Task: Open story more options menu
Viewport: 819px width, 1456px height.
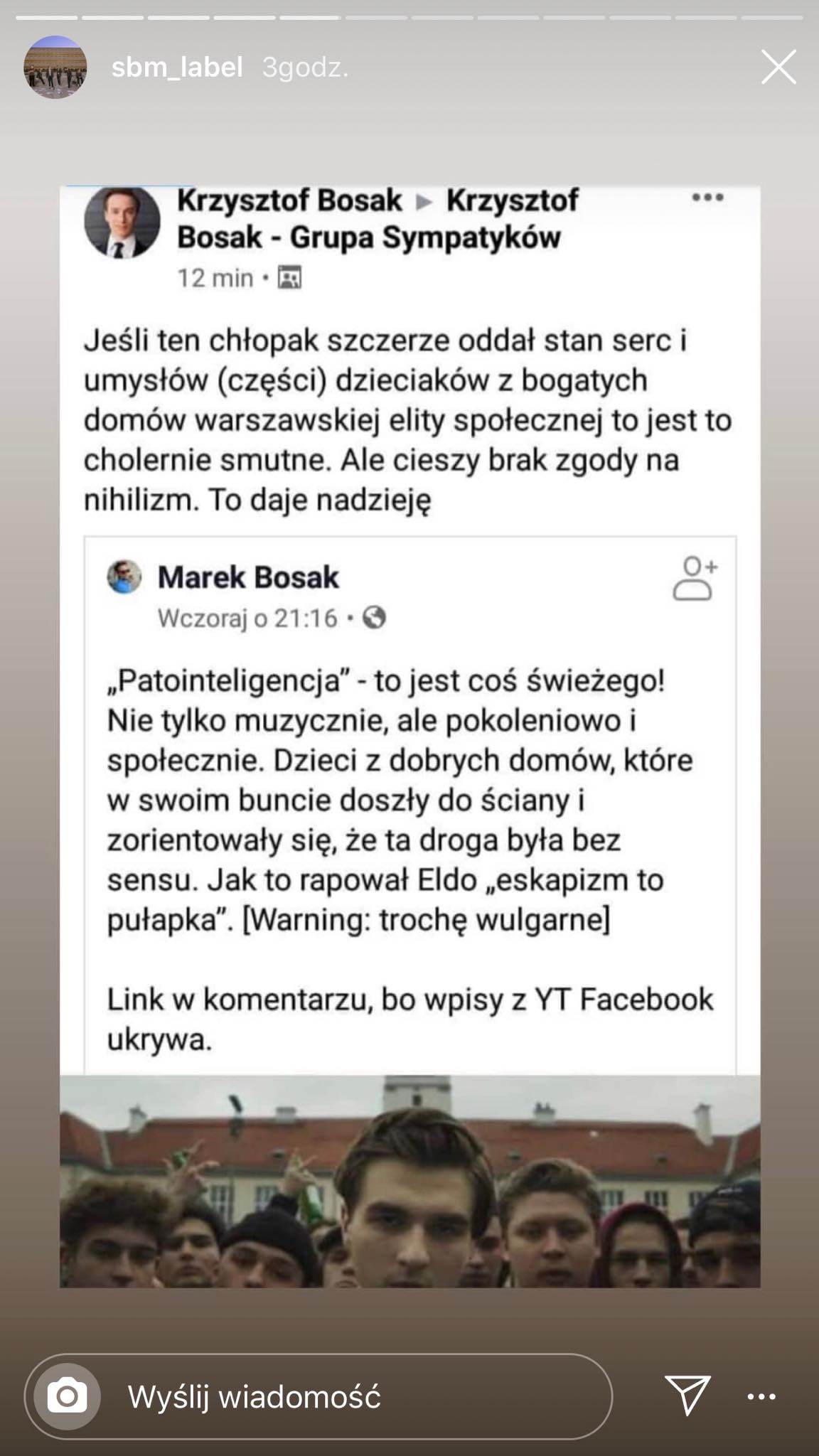Action: [x=761, y=1396]
